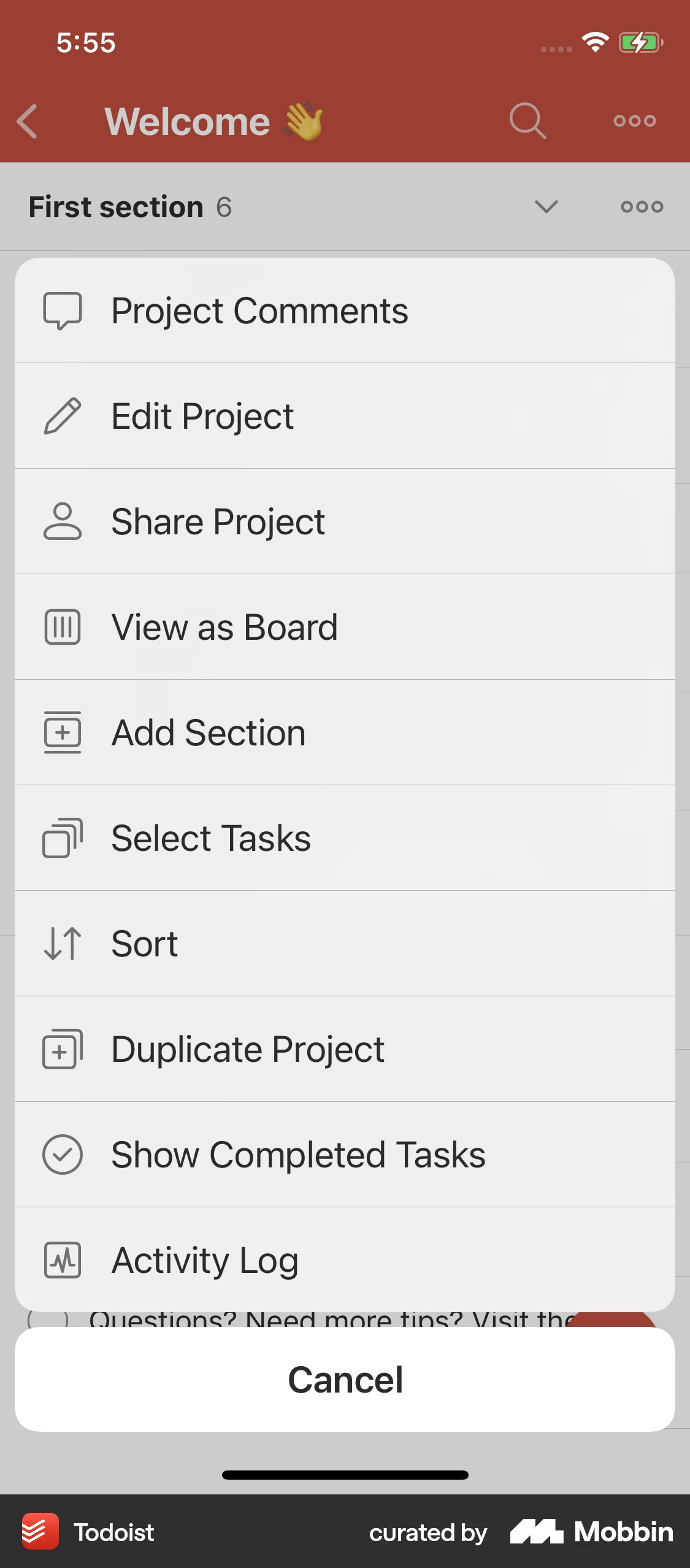Open the First section three-dot menu
The width and height of the screenshot is (690, 1568).
640,207
